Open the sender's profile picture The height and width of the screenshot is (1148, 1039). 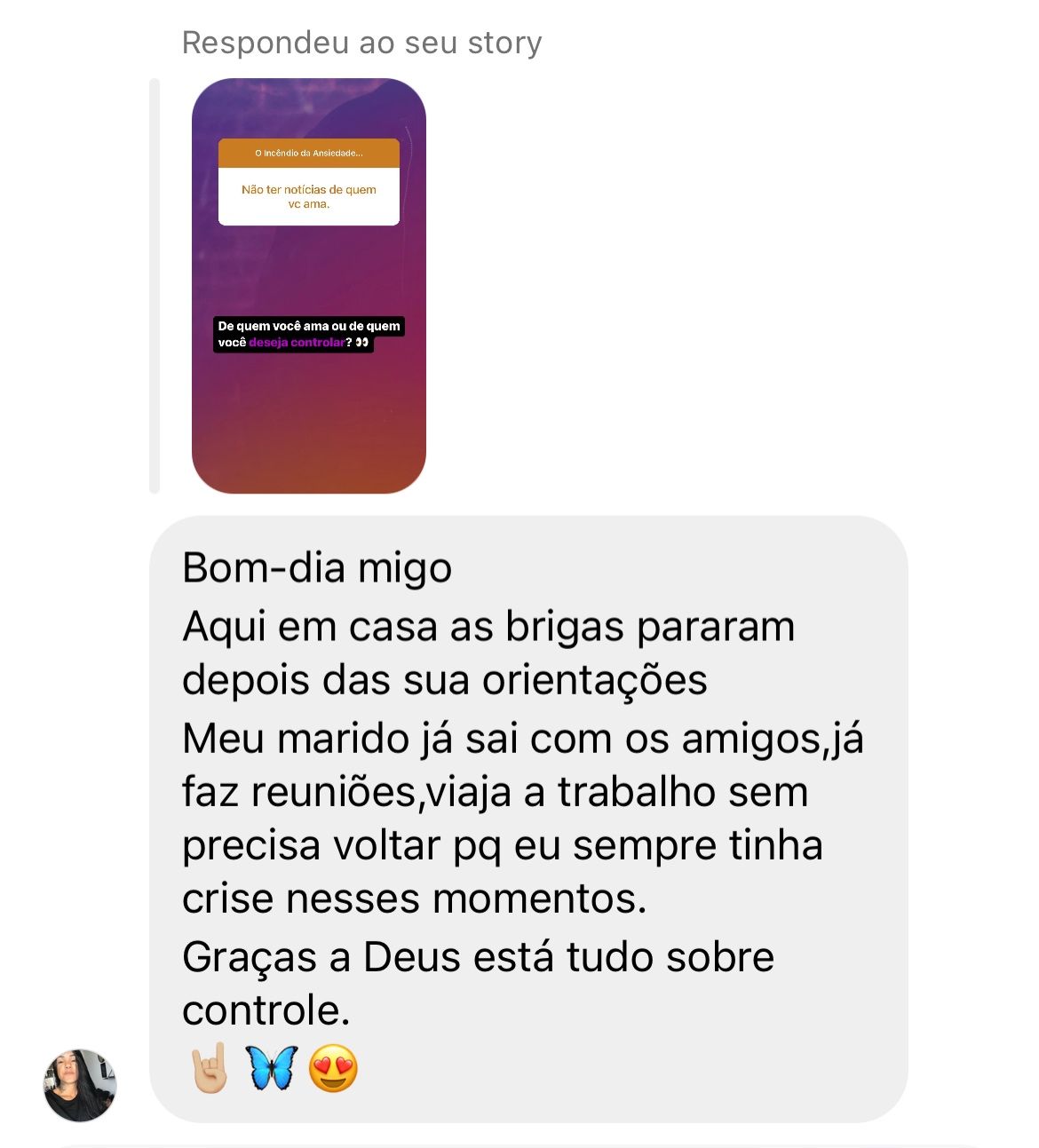pos(80,1085)
